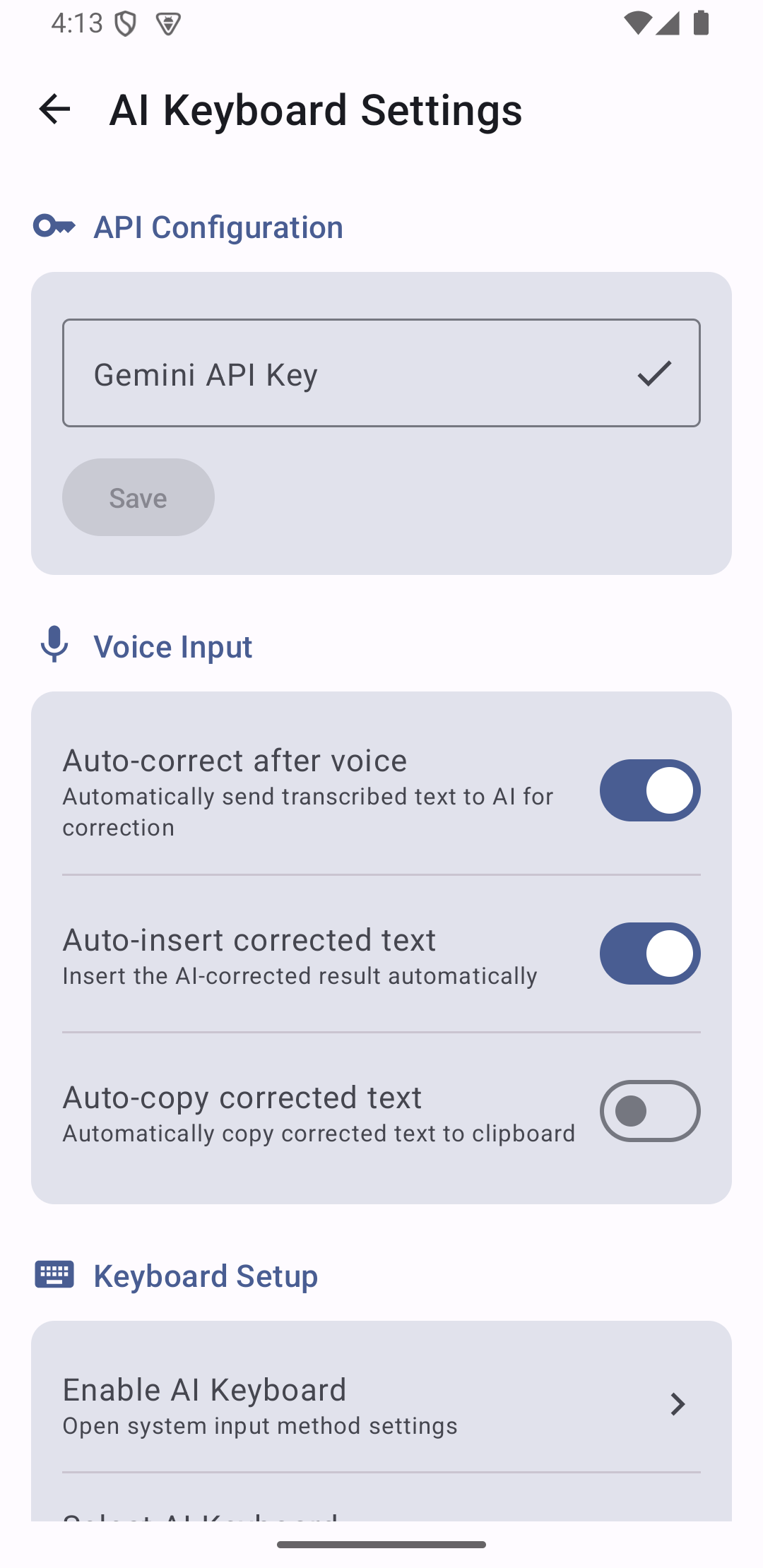Open Enable AI Keyboard settings row

click(x=381, y=1404)
